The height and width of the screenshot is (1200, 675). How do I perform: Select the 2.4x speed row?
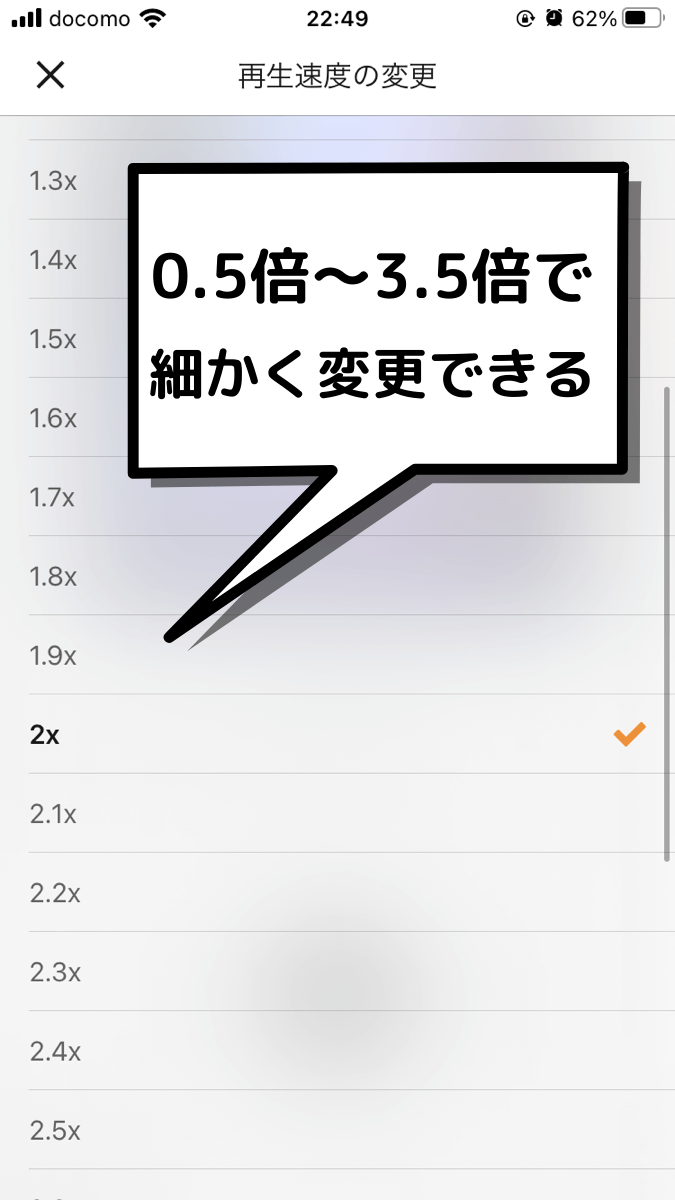click(x=337, y=1050)
